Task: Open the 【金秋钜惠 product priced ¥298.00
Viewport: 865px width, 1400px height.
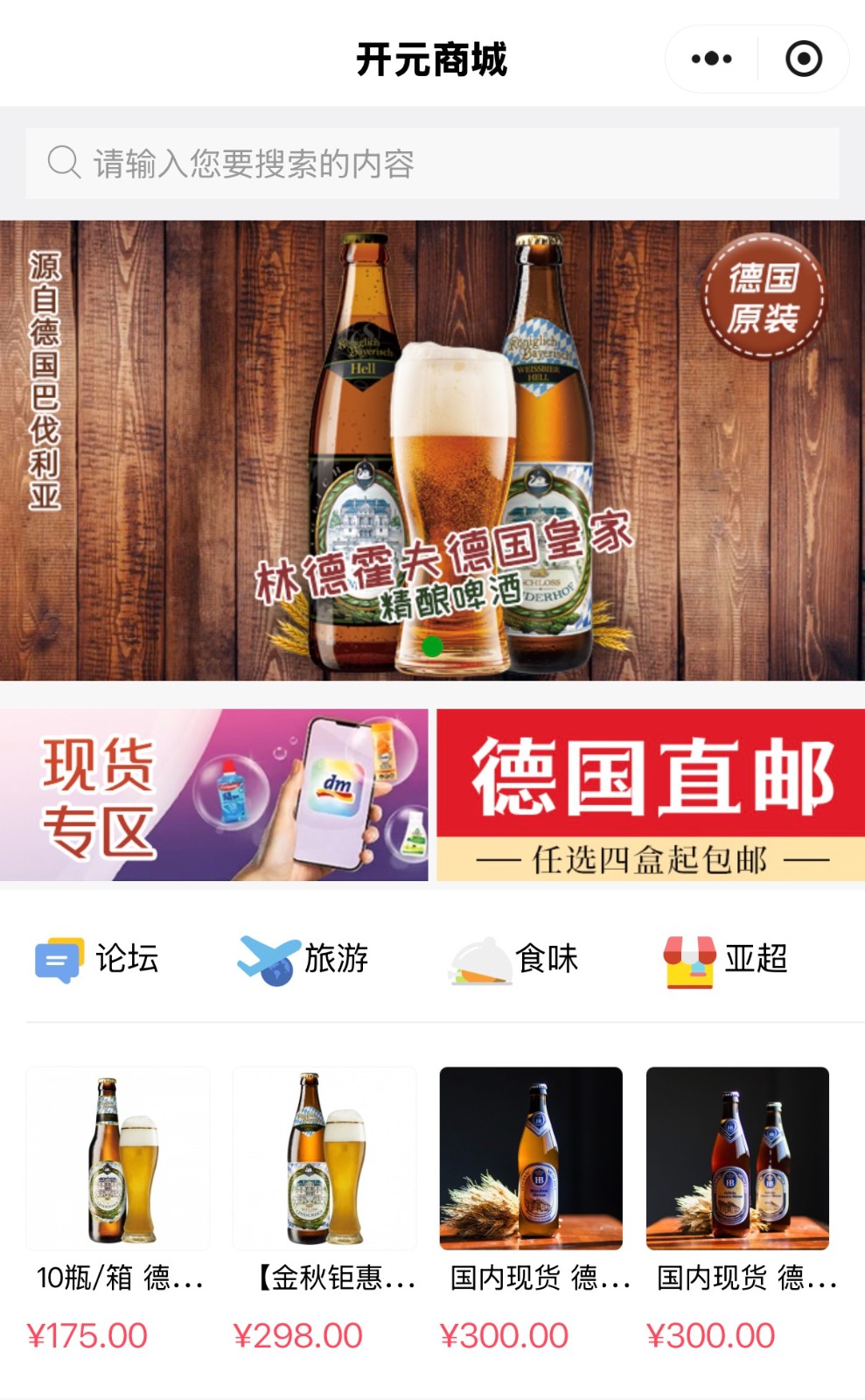Action: point(324,1158)
